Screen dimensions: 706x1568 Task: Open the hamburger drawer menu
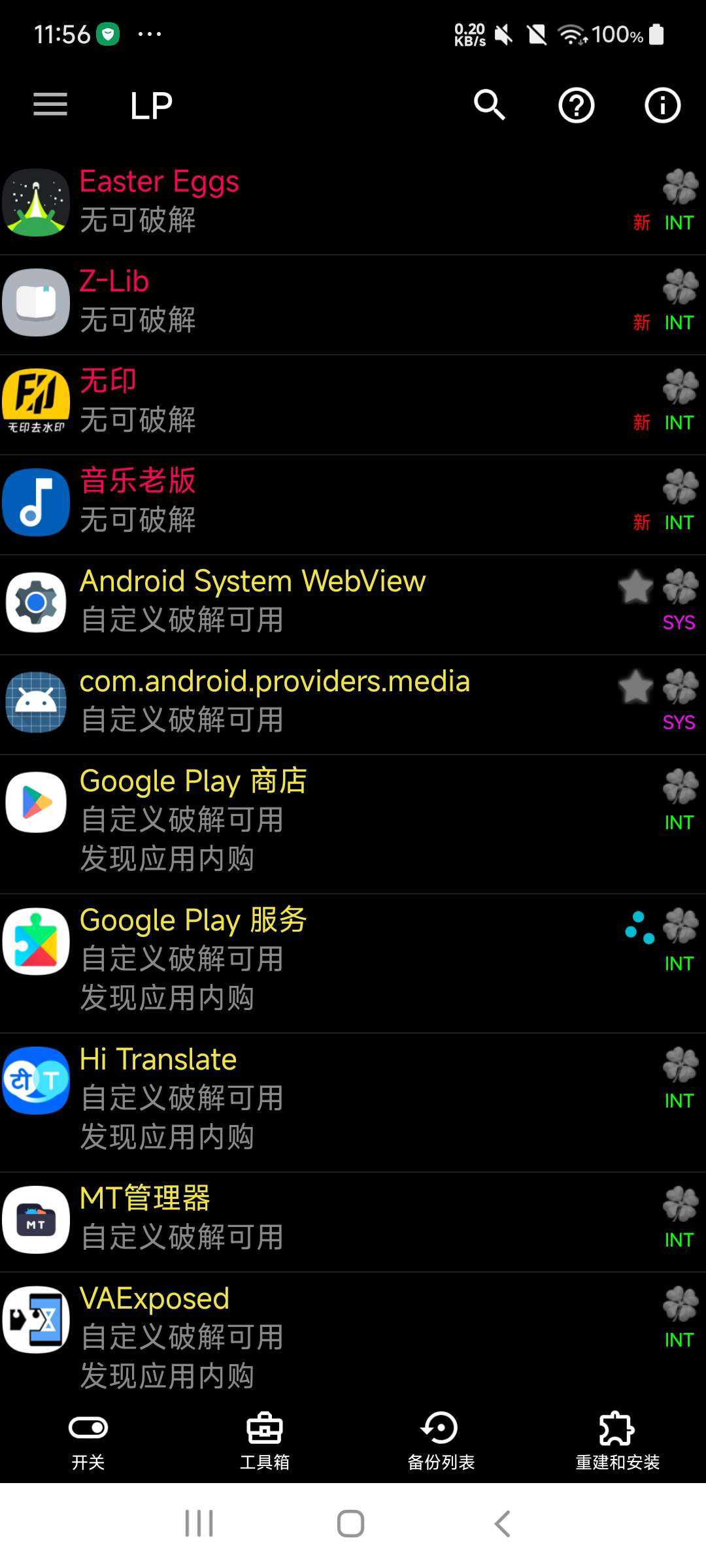tap(50, 105)
